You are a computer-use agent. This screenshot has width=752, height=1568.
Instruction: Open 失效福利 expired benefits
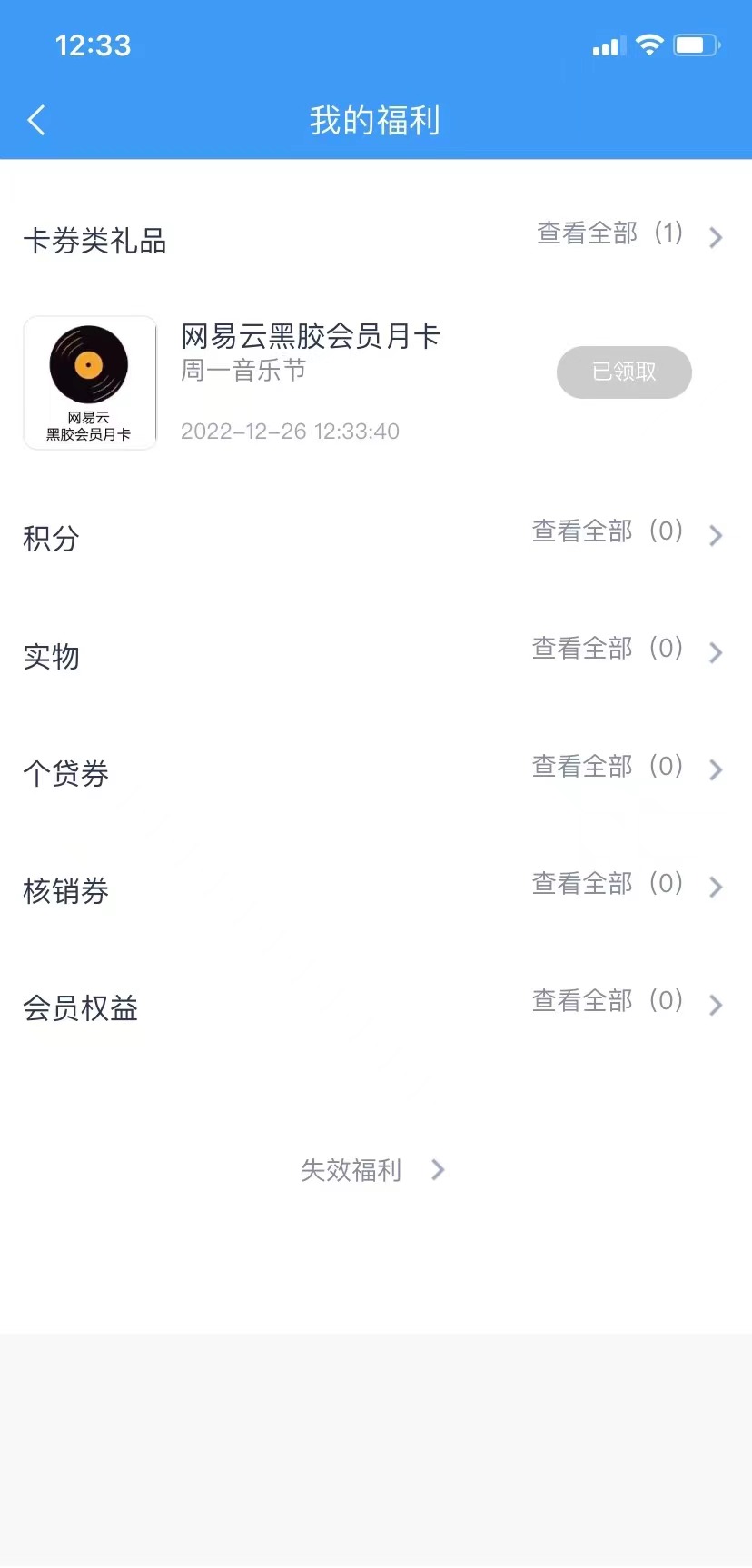(372, 1170)
